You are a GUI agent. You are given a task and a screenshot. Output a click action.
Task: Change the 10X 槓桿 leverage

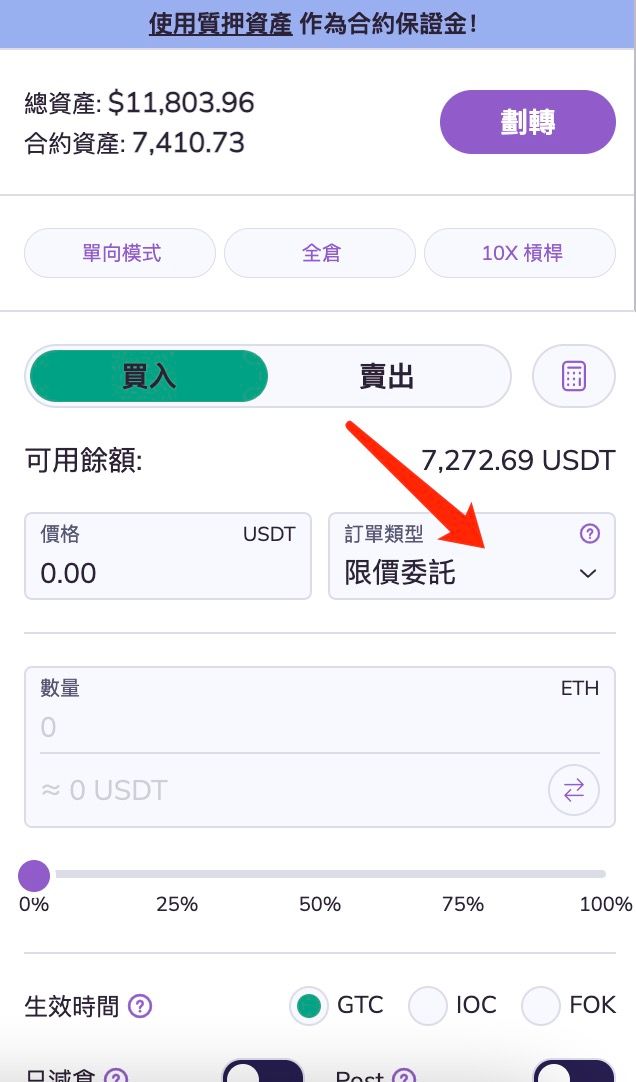pos(520,253)
